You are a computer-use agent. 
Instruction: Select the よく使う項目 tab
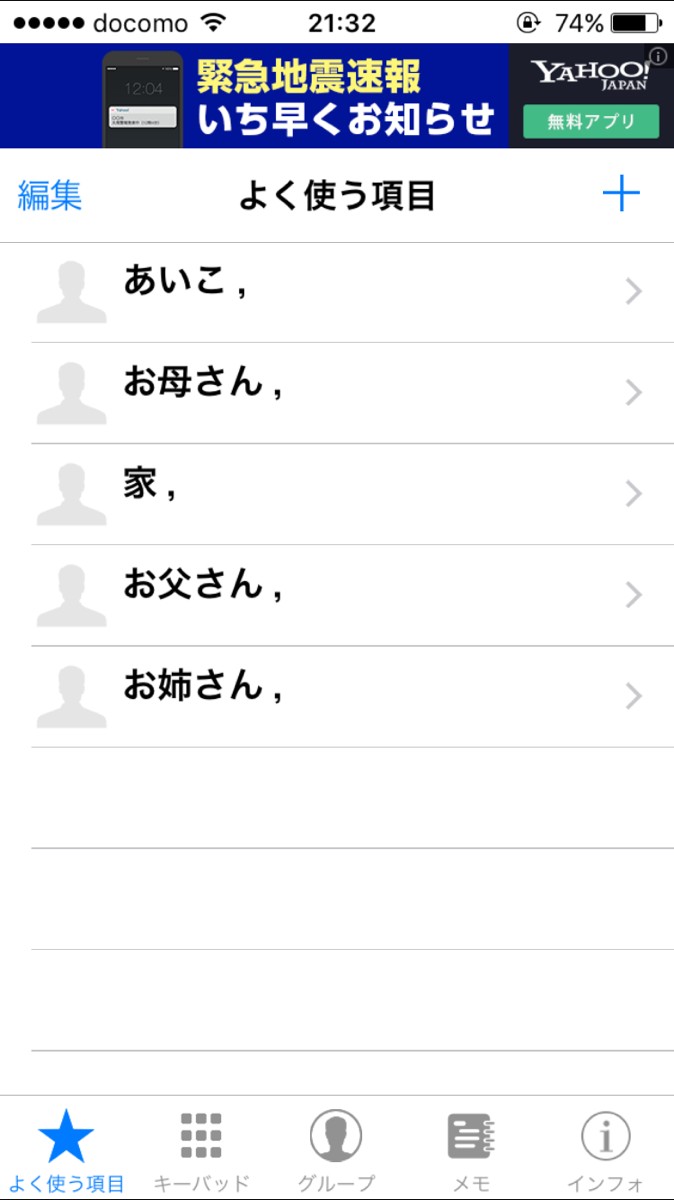67,1150
